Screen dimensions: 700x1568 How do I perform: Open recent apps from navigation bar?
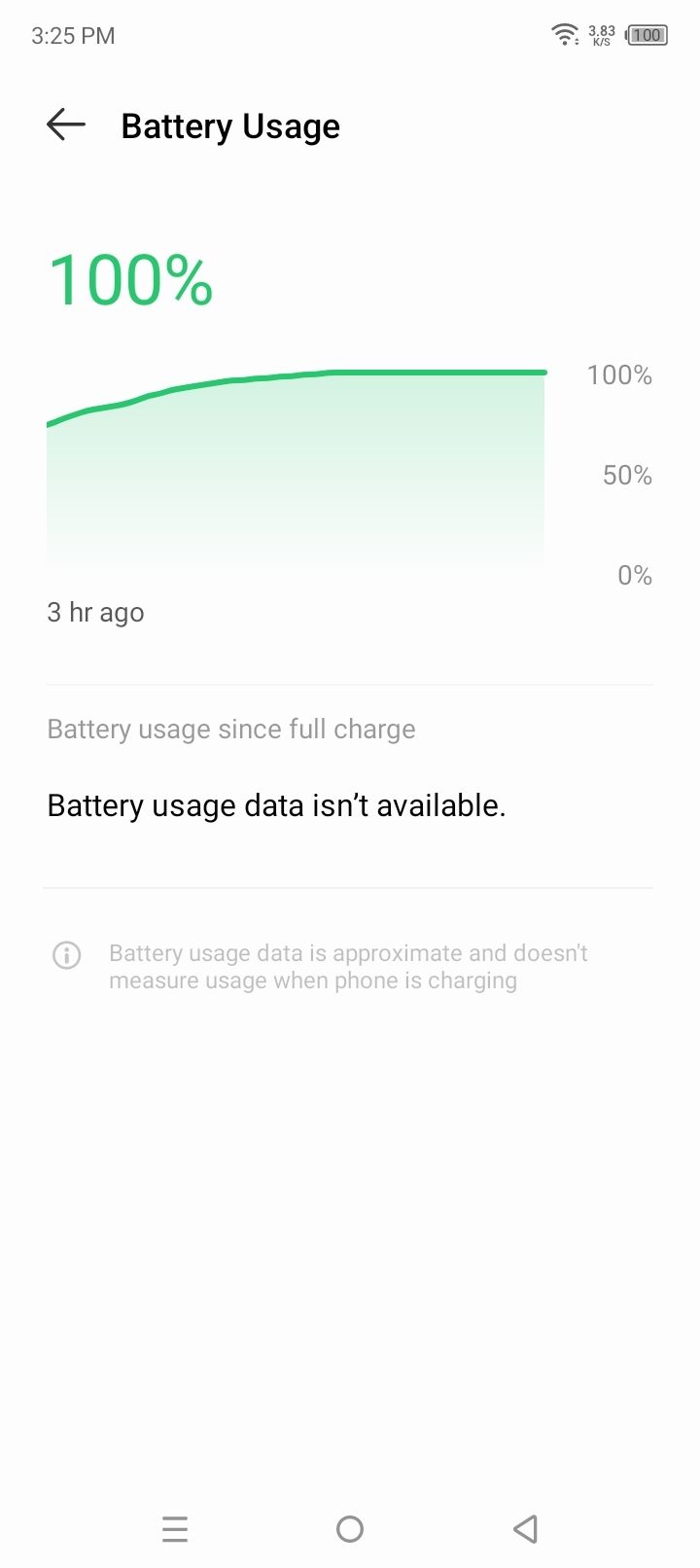click(175, 1529)
